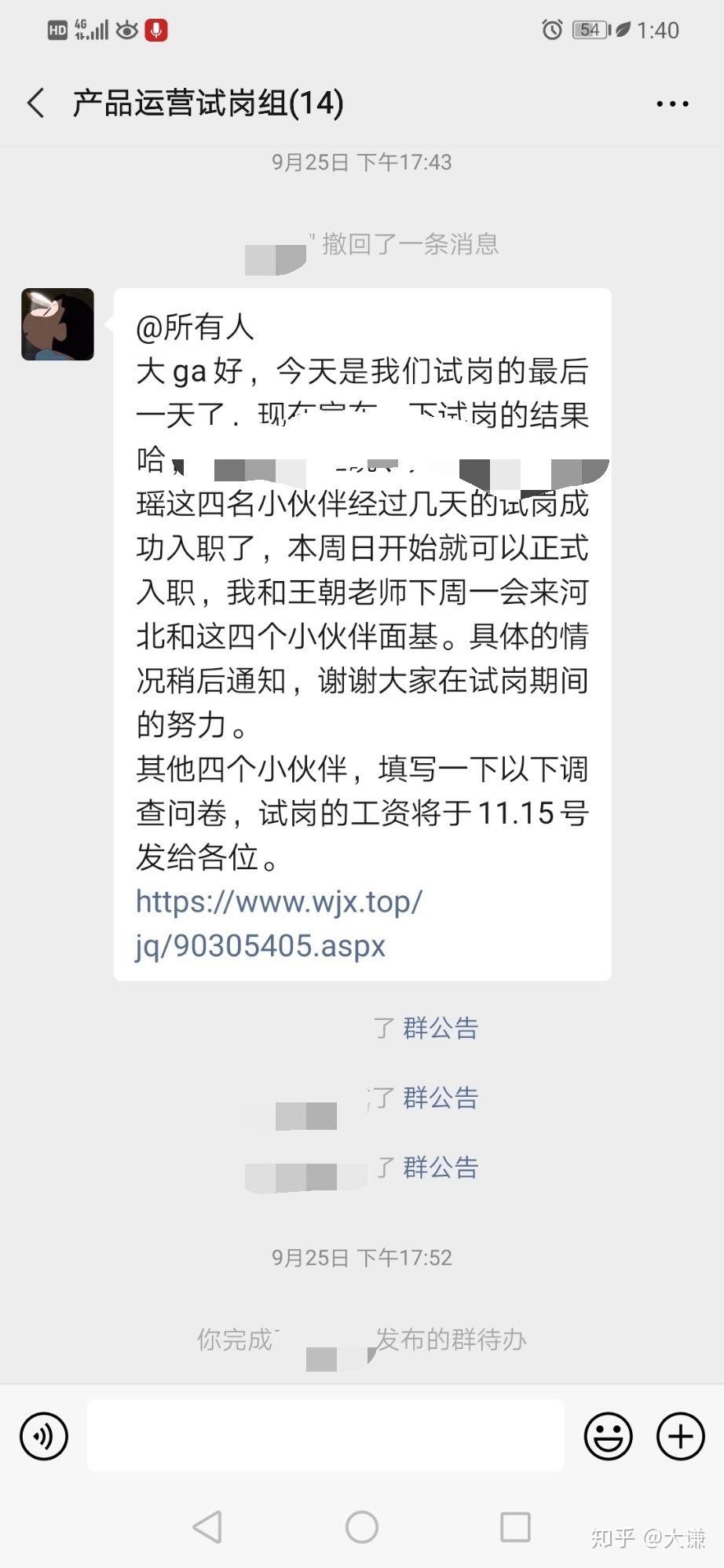Open the third 群公告 link
Image resolution: width=724 pixels, height=1568 pixels.
(441, 1168)
